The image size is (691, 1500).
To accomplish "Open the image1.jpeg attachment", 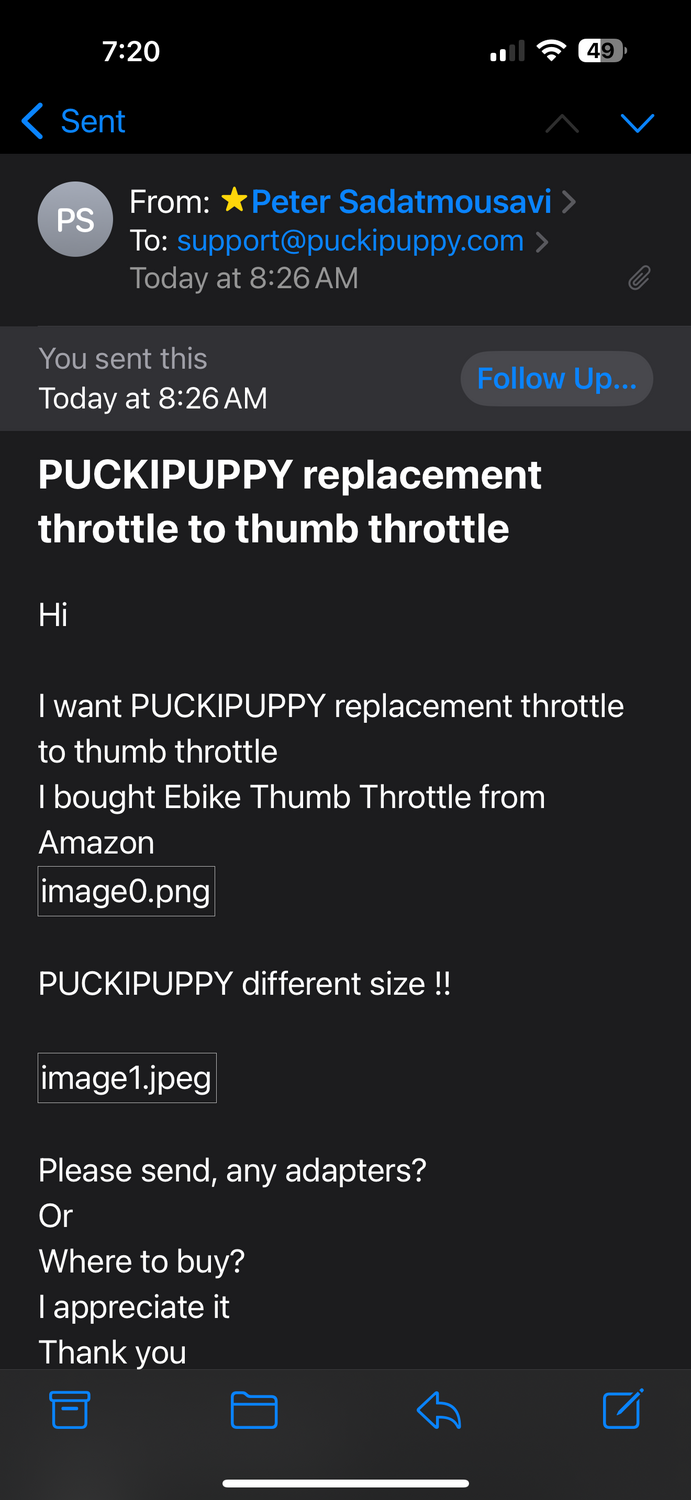I will [127, 1078].
